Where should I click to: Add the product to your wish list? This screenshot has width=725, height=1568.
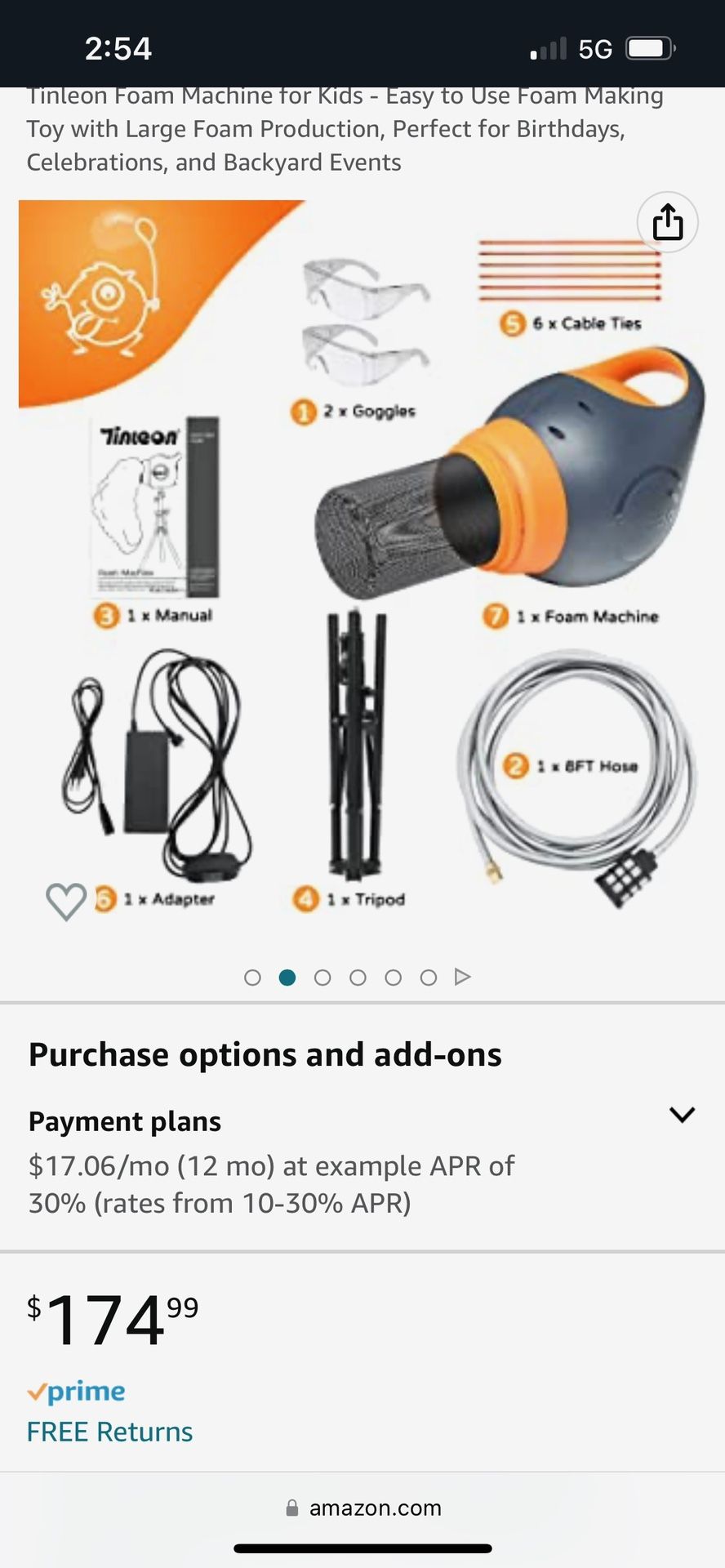pyautogui.click(x=65, y=902)
